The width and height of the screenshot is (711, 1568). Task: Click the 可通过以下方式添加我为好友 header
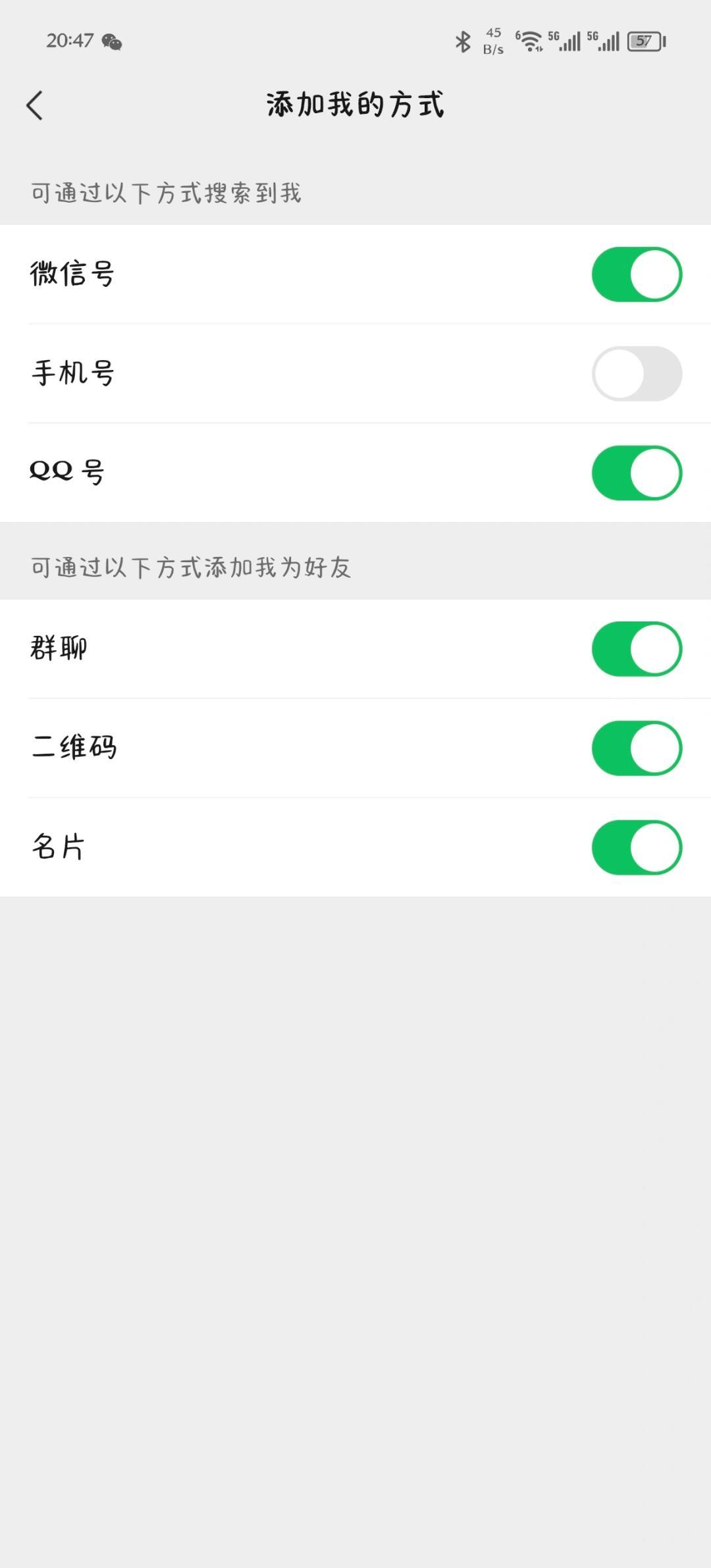click(x=191, y=568)
